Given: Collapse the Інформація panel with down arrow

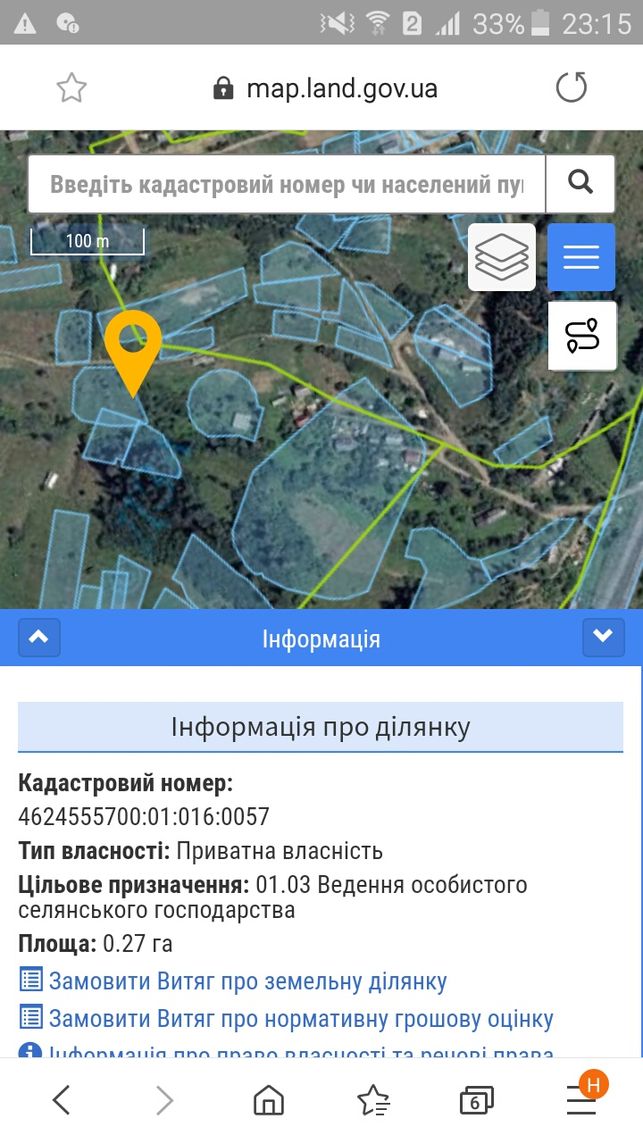Looking at the screenshot, I should tap(603, 638).
